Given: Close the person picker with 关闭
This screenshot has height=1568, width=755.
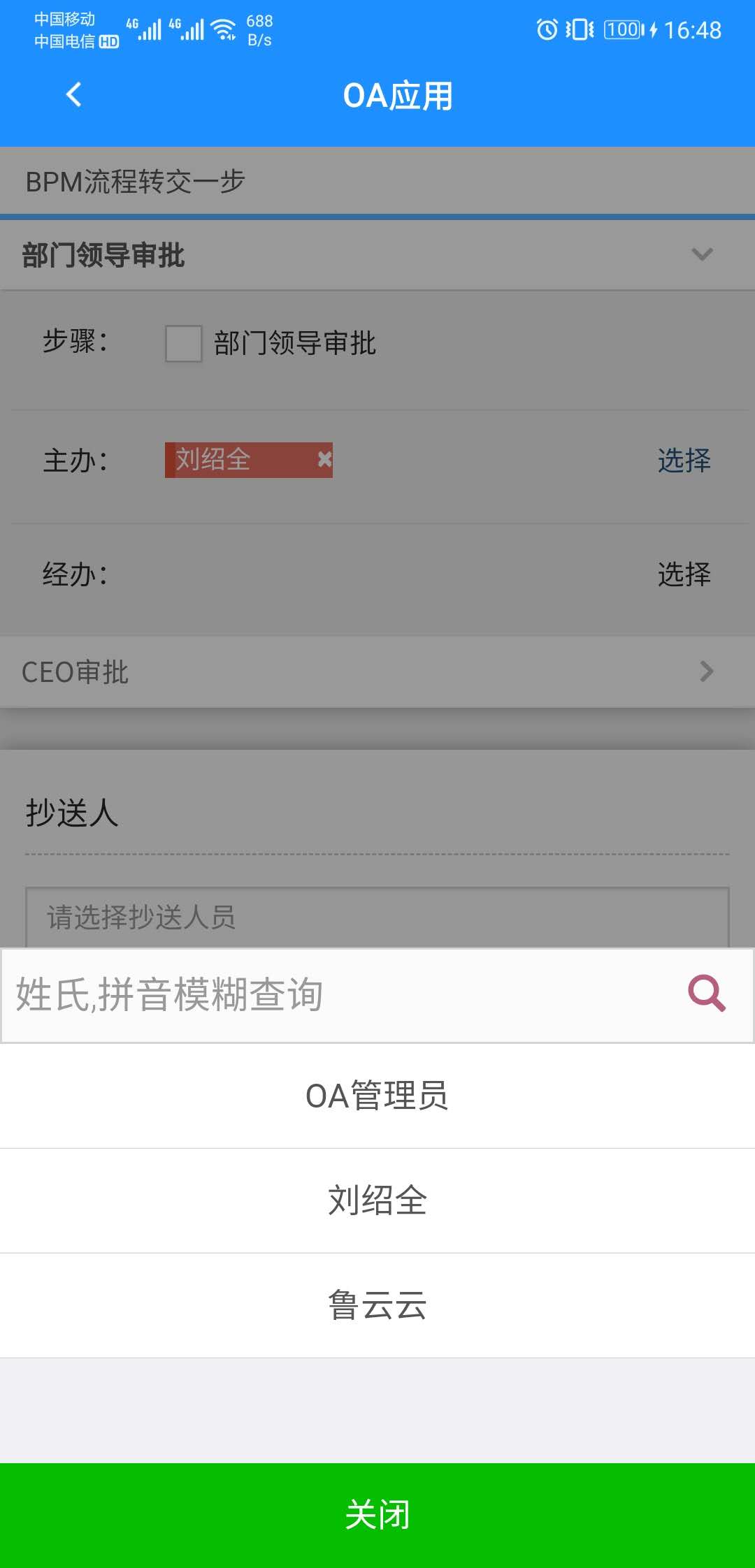Looking at the screenshot, I should [377, 1515].
